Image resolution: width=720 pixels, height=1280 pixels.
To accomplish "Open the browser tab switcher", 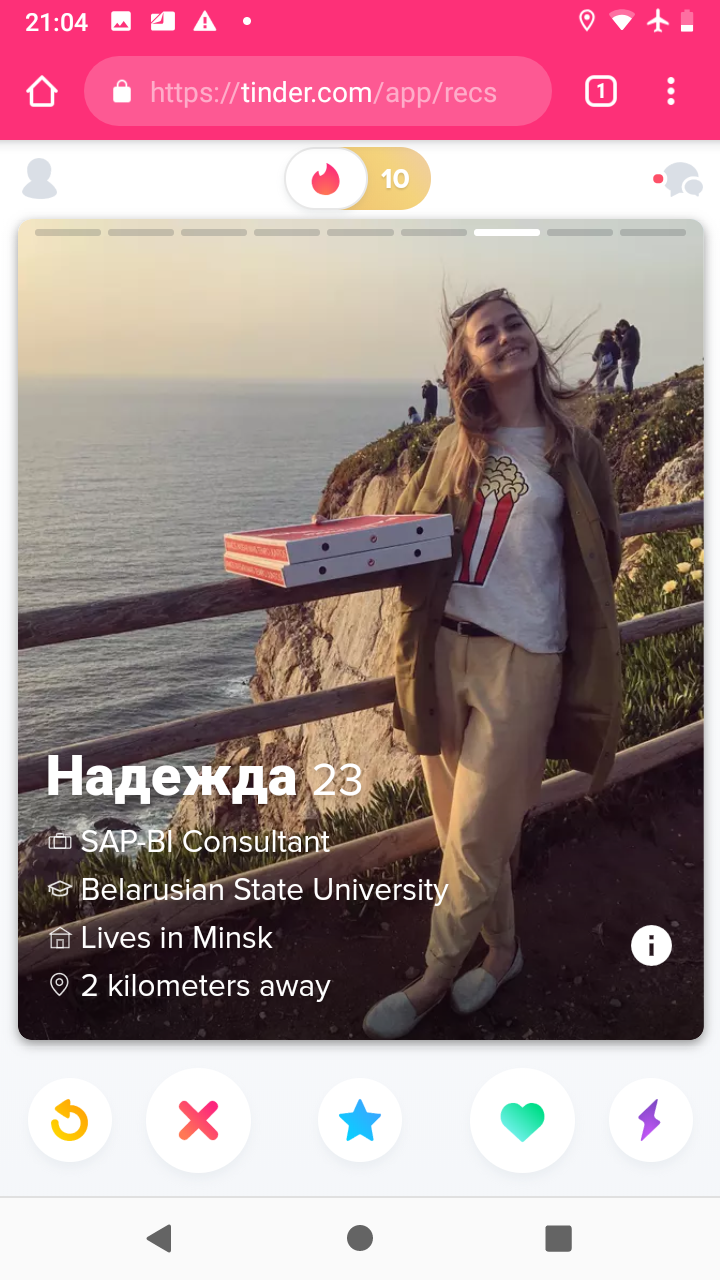I will 600,92.
